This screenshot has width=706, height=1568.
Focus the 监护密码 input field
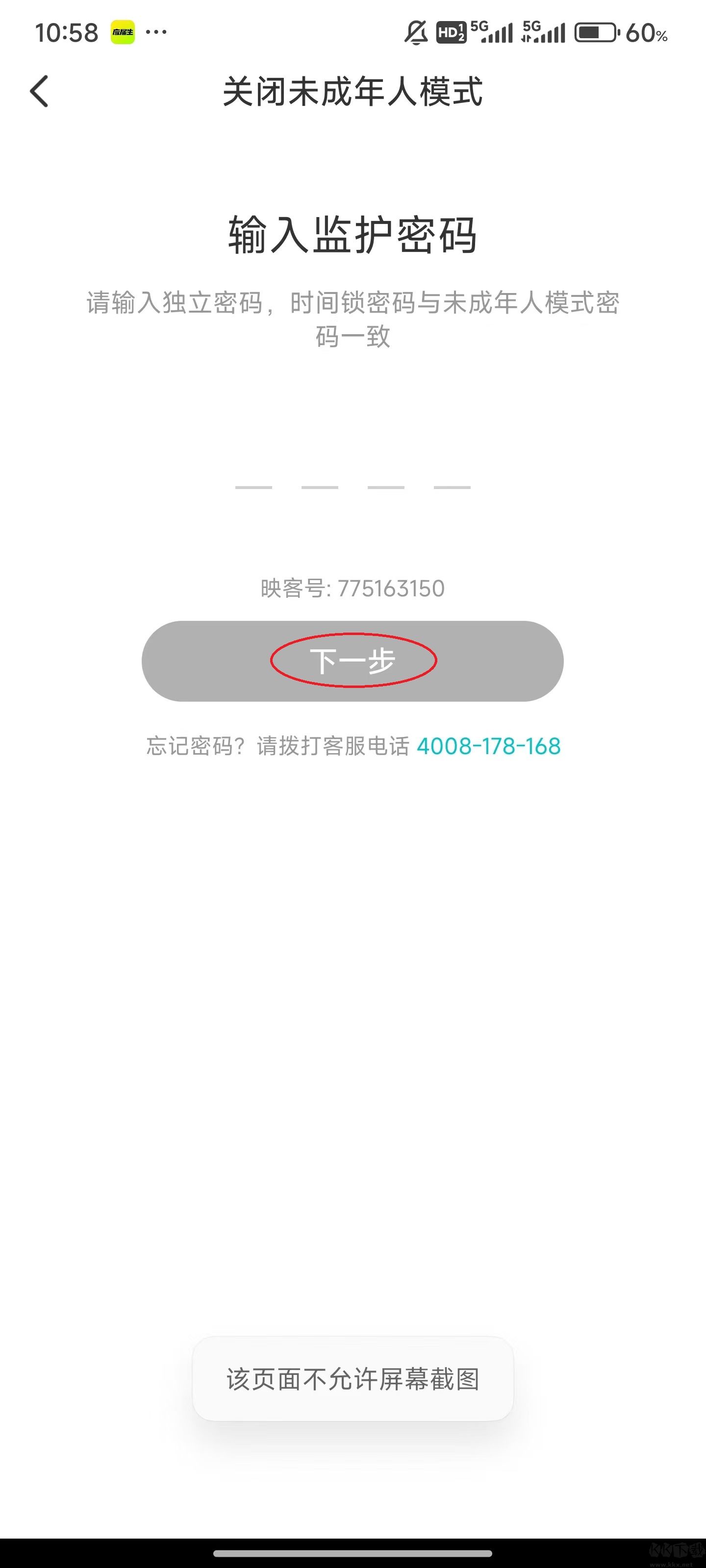[x=352, y=478]
